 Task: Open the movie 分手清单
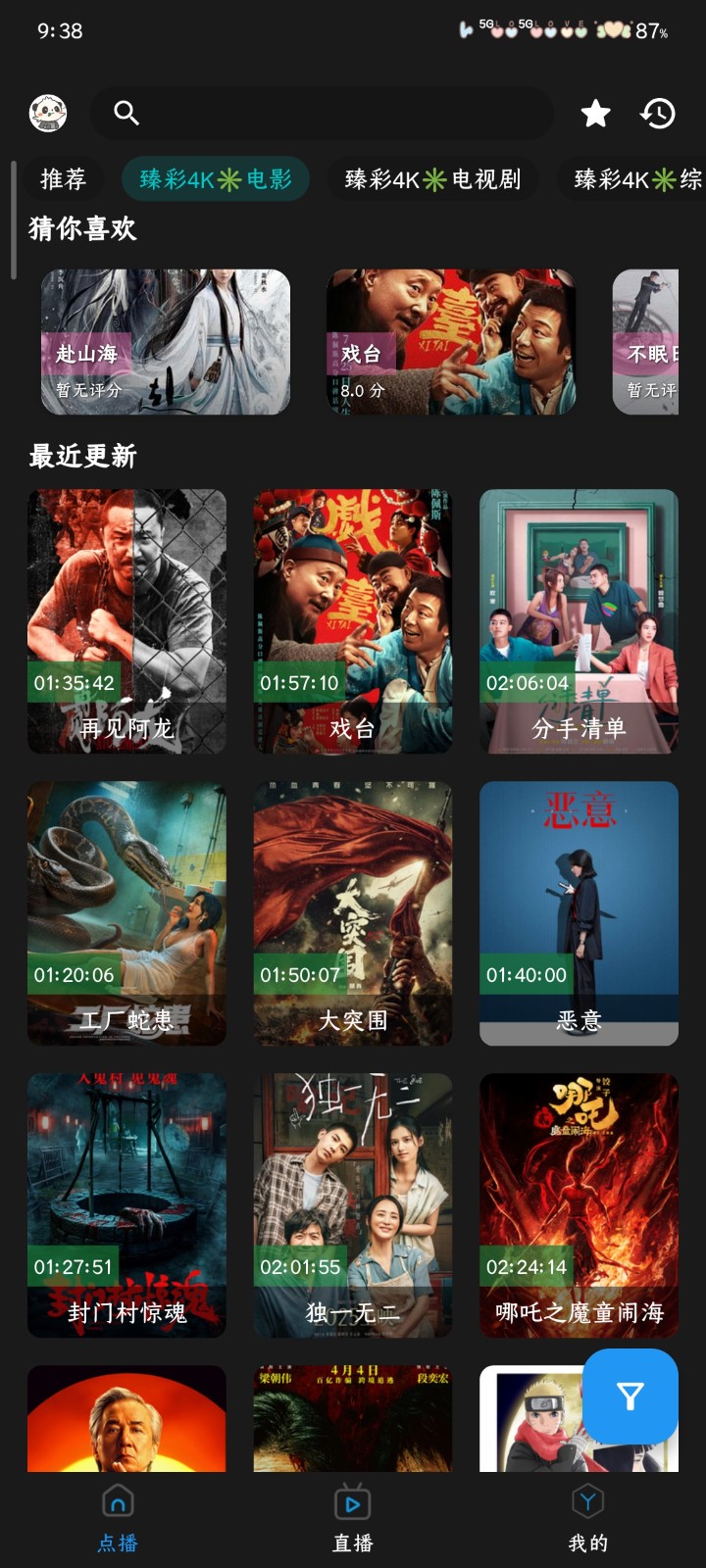[x=579, y=621]
